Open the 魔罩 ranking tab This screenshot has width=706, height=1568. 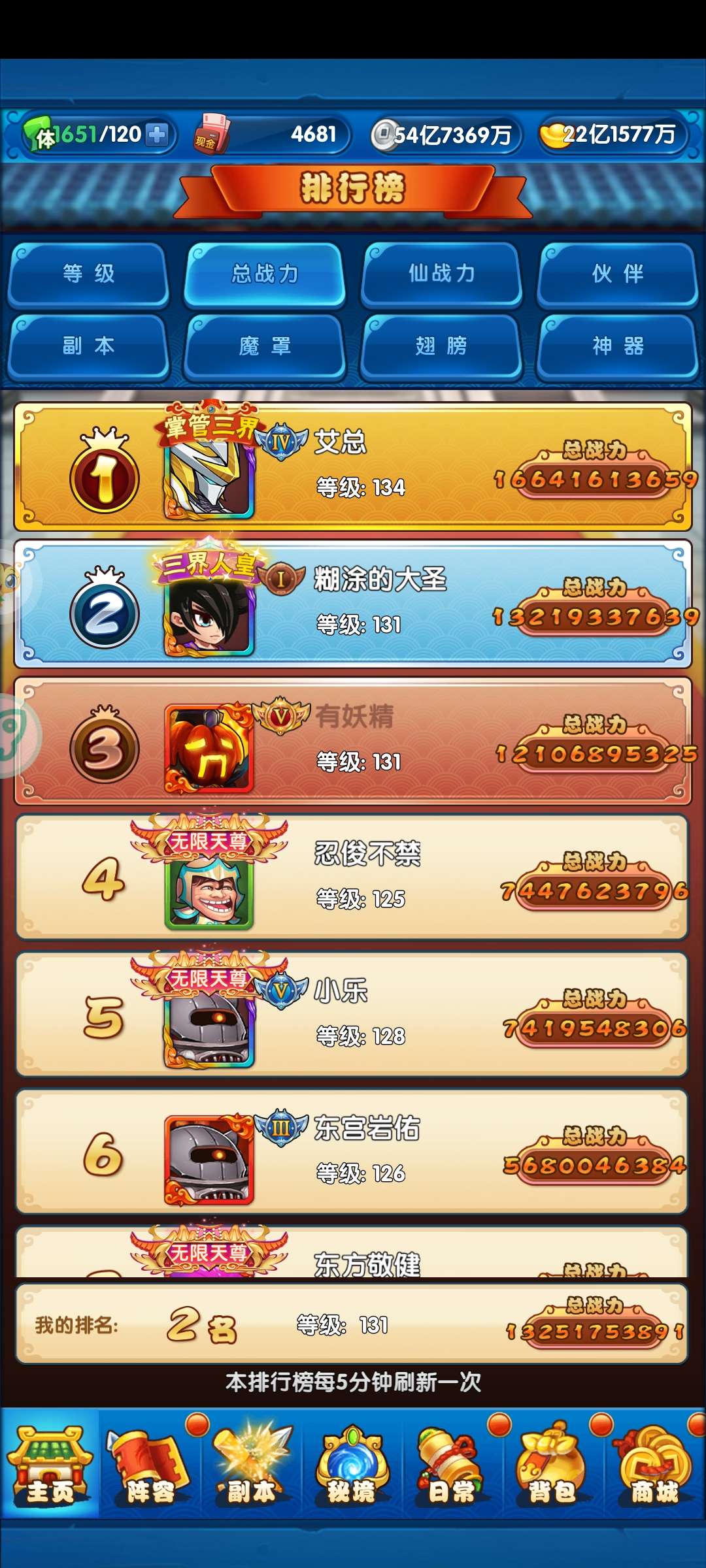point(265,346)
